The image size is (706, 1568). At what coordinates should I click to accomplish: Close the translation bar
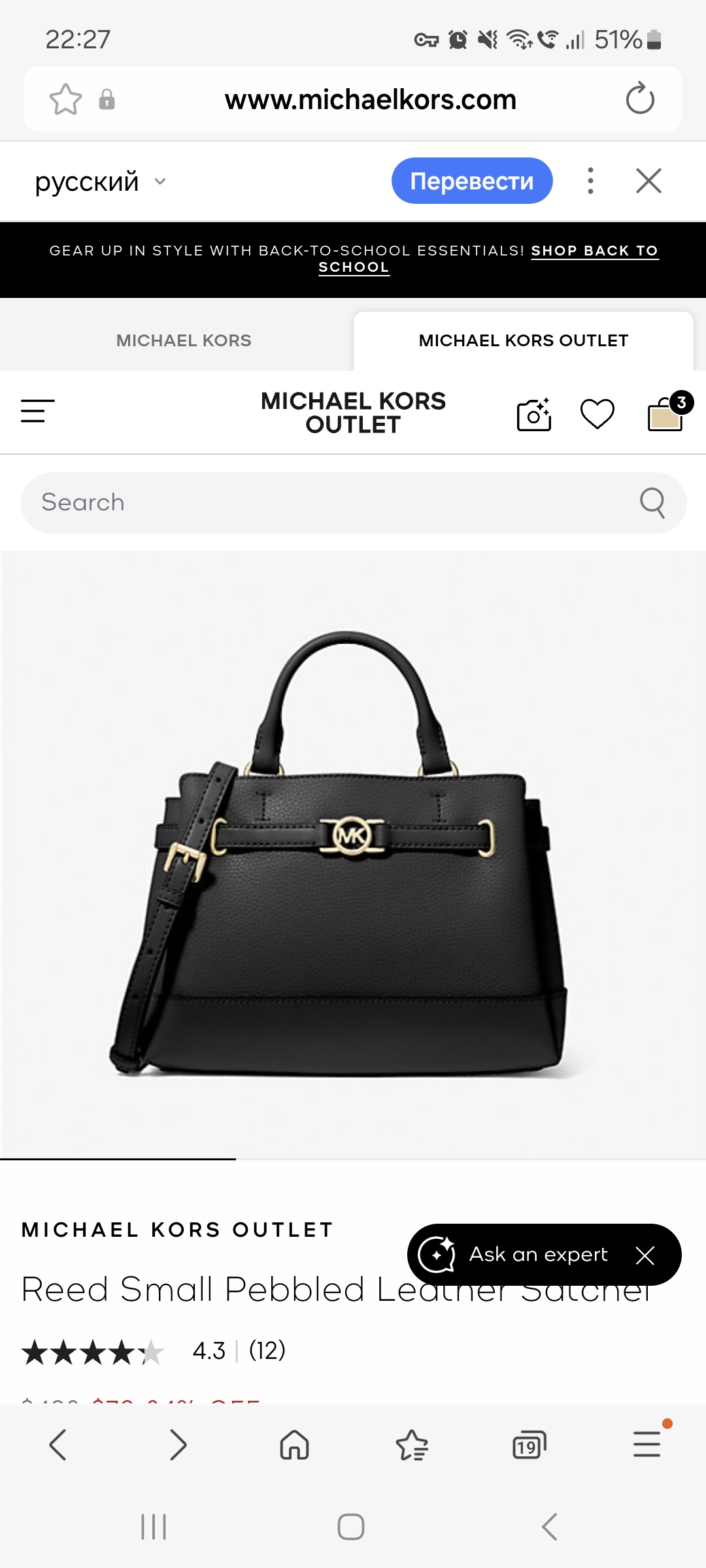pyautogui.click(x=648, y=181)
